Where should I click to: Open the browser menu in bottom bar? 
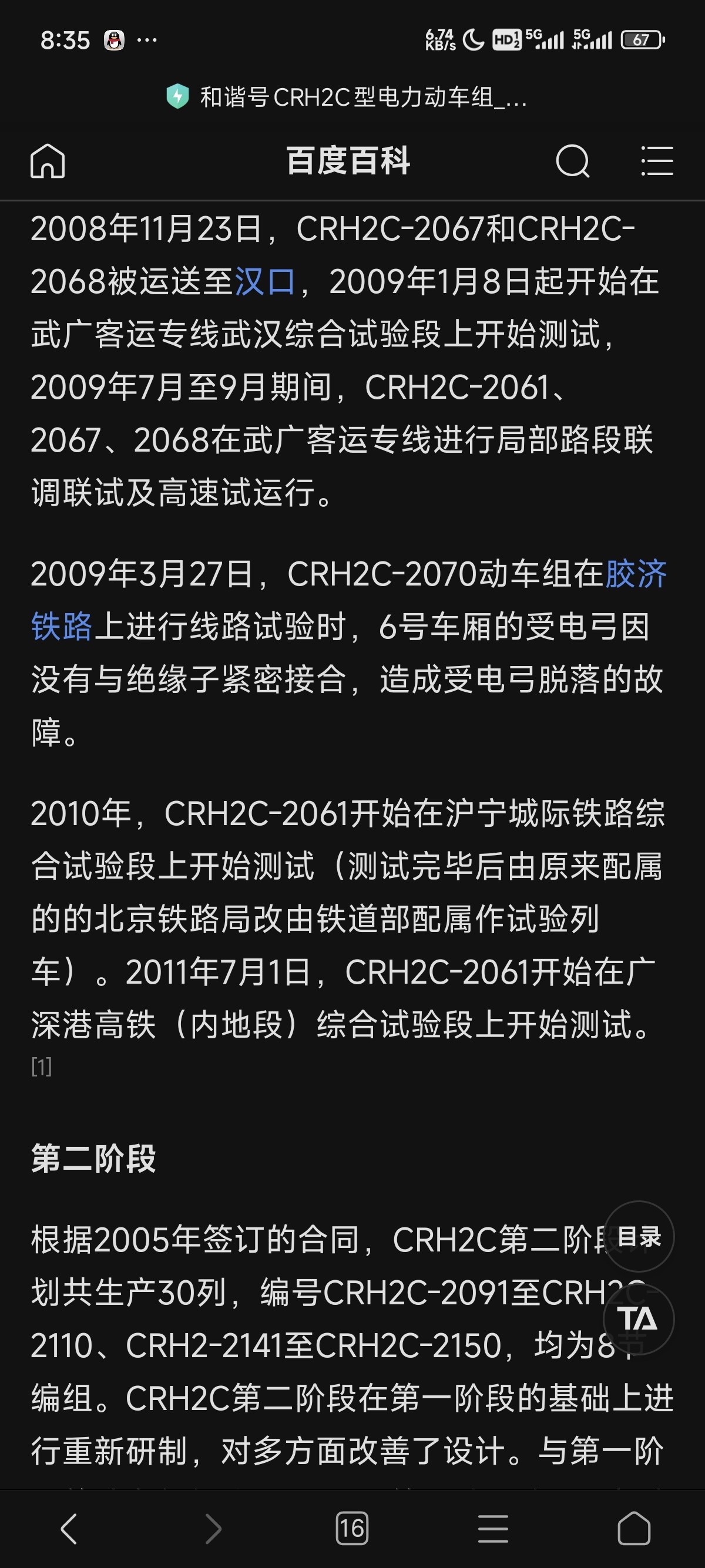click(x=493, y=1529)
